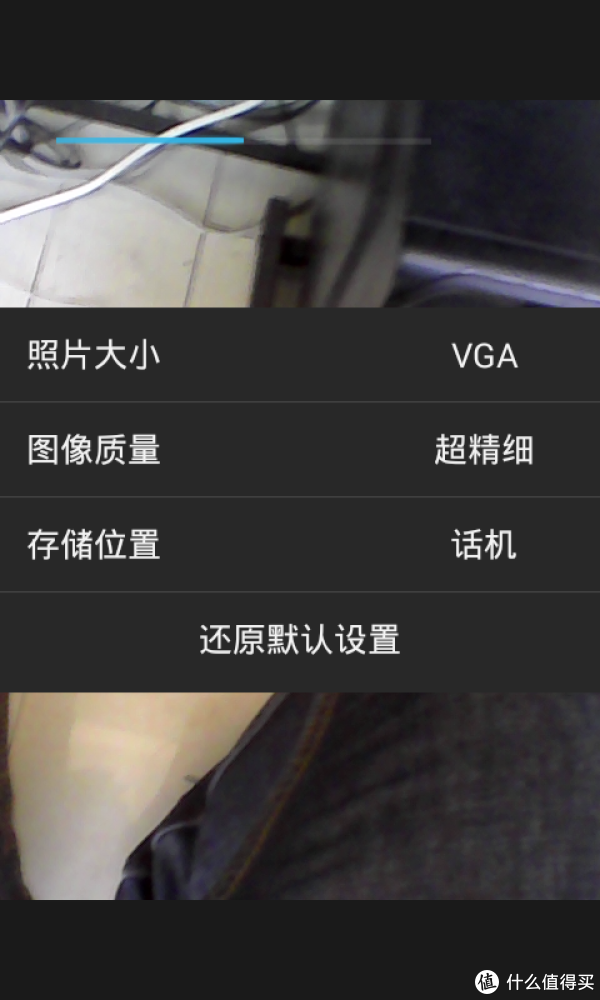This screenshot has height=1000, width=600.
Task: Open the 存储位置 storage location setting
Action: (x=300, y=545)
